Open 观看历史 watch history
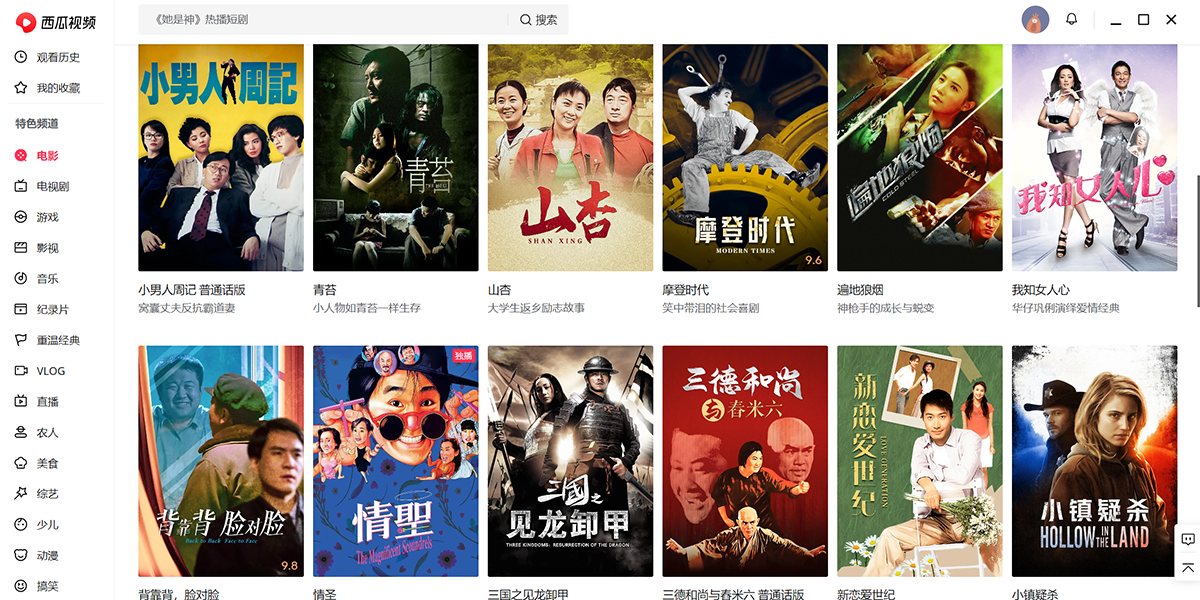Viewport: 1200px width, 600px height. click(x=58, y=57)
